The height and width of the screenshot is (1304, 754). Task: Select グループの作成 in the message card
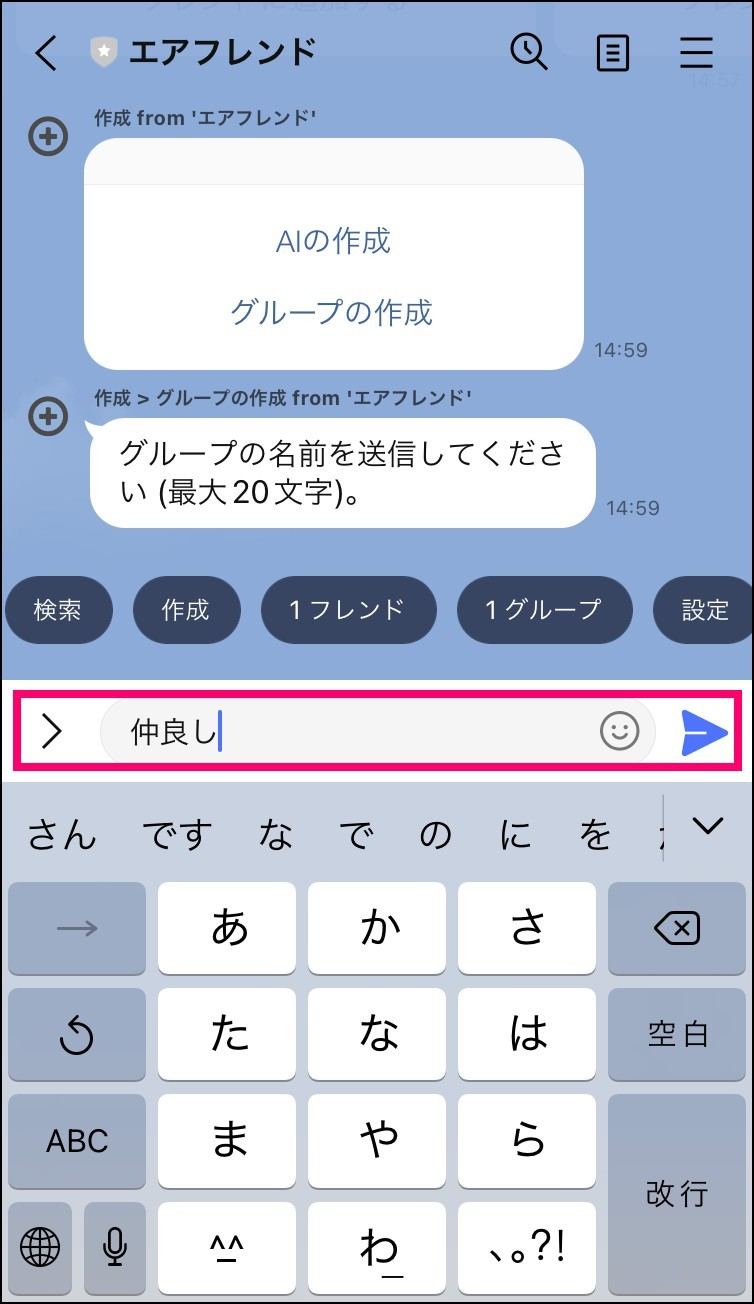click(332, 312)
